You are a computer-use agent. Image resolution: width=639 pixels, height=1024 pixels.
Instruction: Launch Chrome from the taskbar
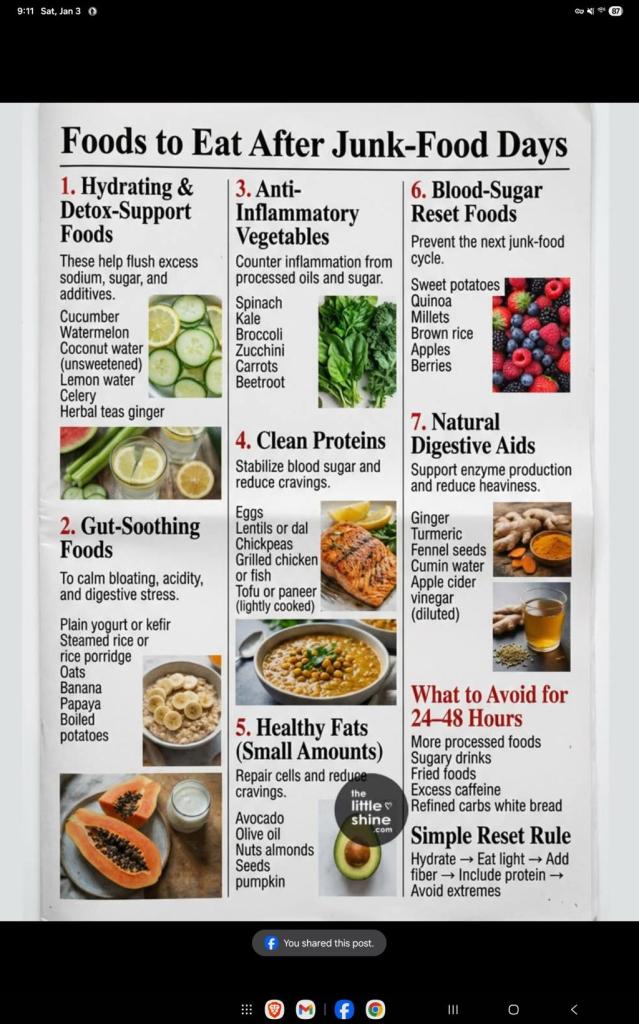point(375,1009)
